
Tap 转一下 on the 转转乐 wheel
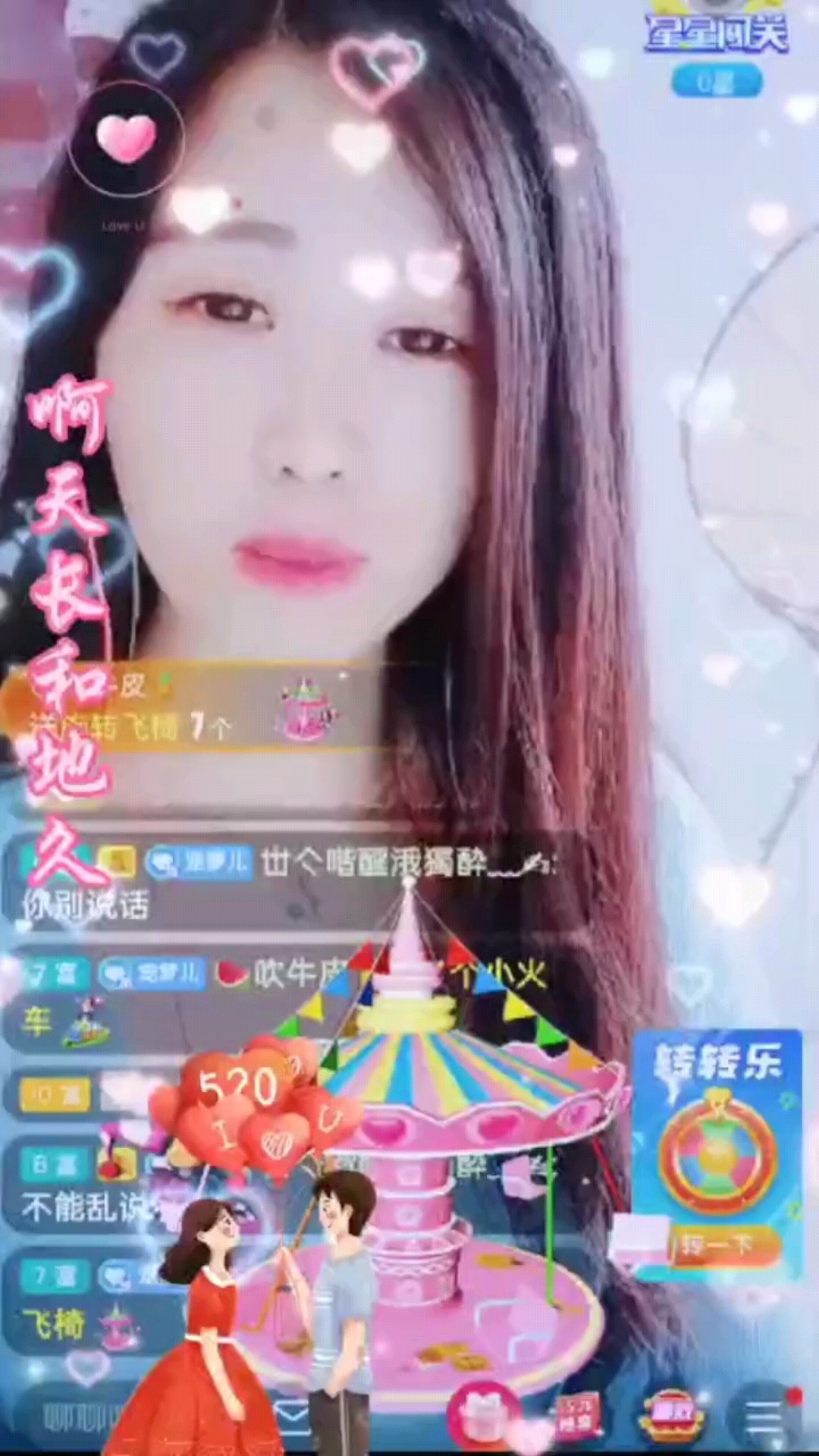pyautogui.click(x=717, y=1244)
